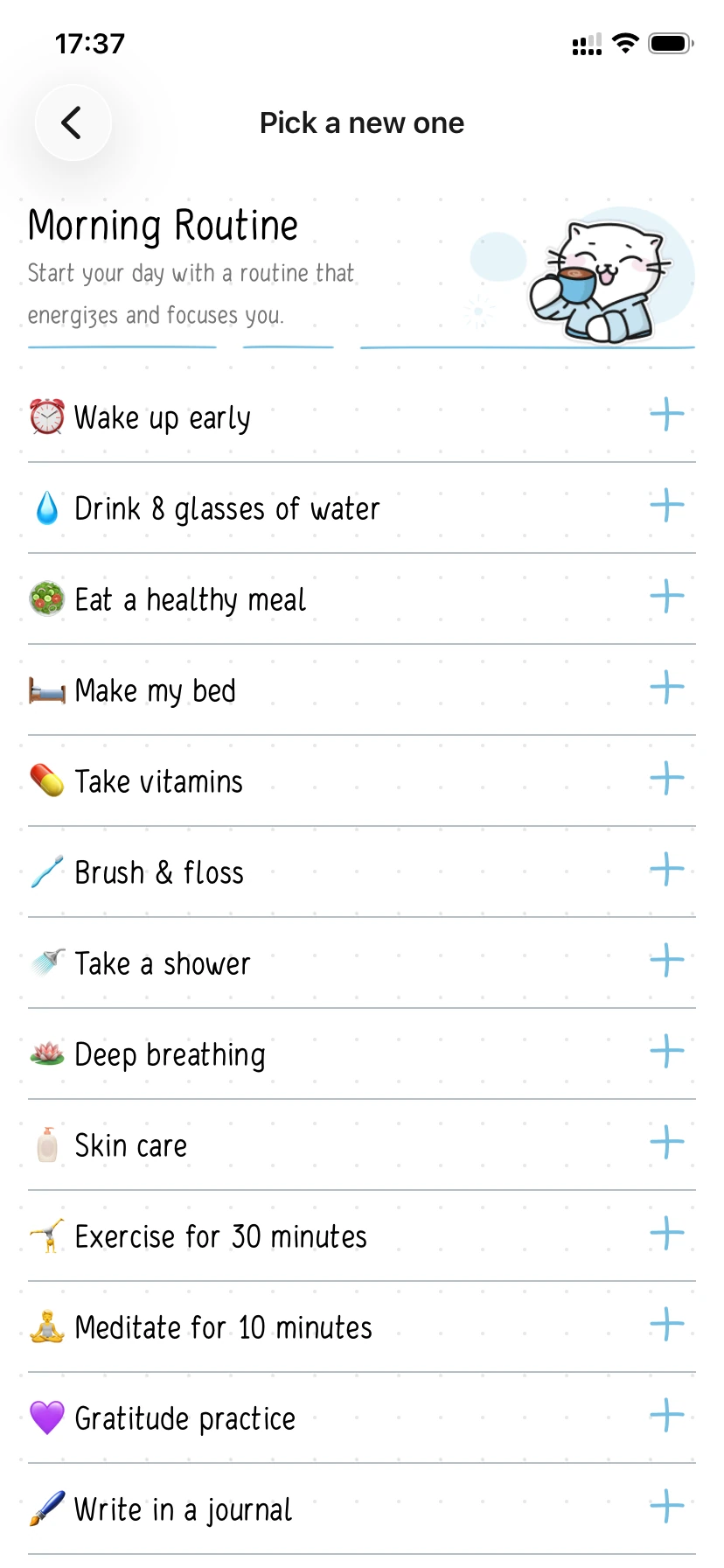The width and height of the screenshot is (724, 1568).
Task: Add Drink 8 glasses of water
Action: (x=666, y=507)
